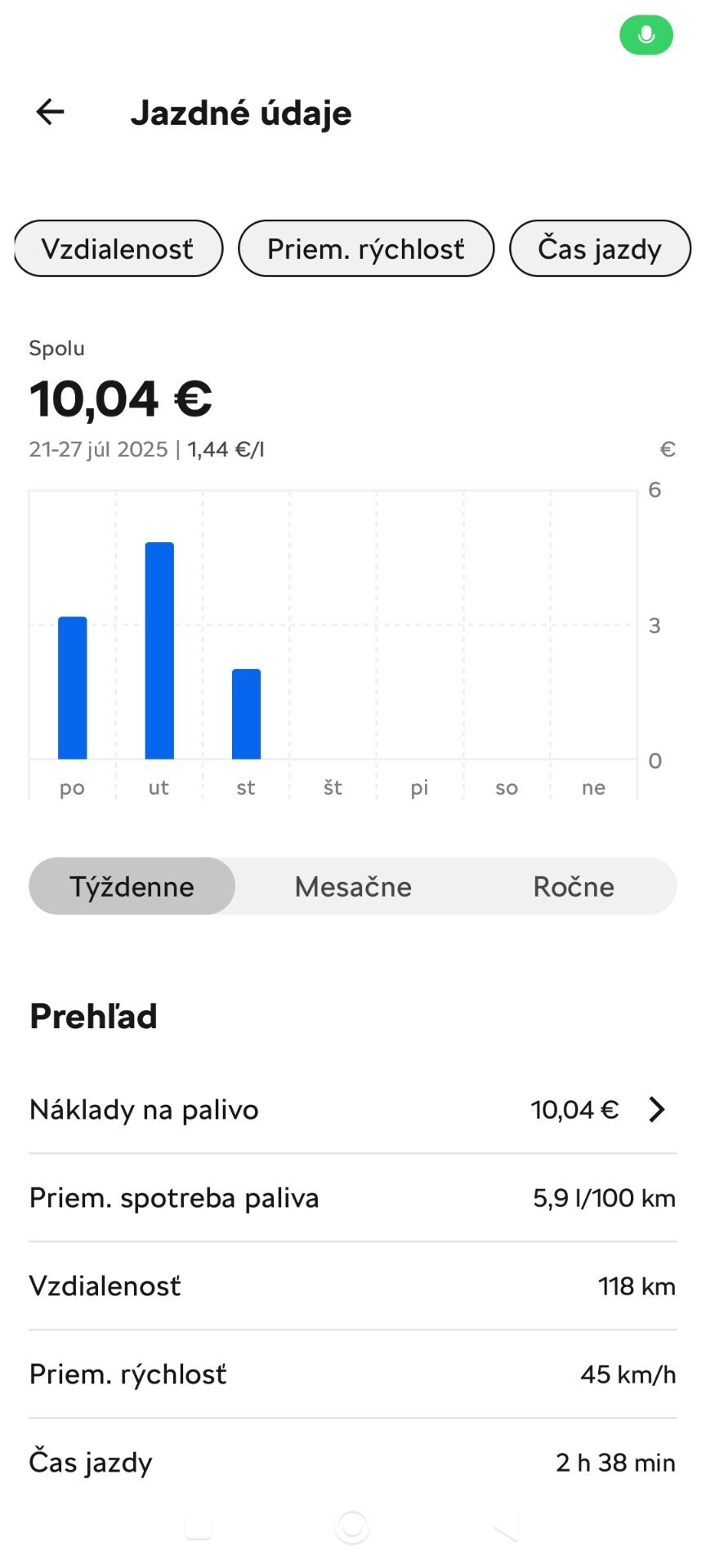
Task: Tap the system home button
Action: pyautogui.click(x=353, y=1527)
